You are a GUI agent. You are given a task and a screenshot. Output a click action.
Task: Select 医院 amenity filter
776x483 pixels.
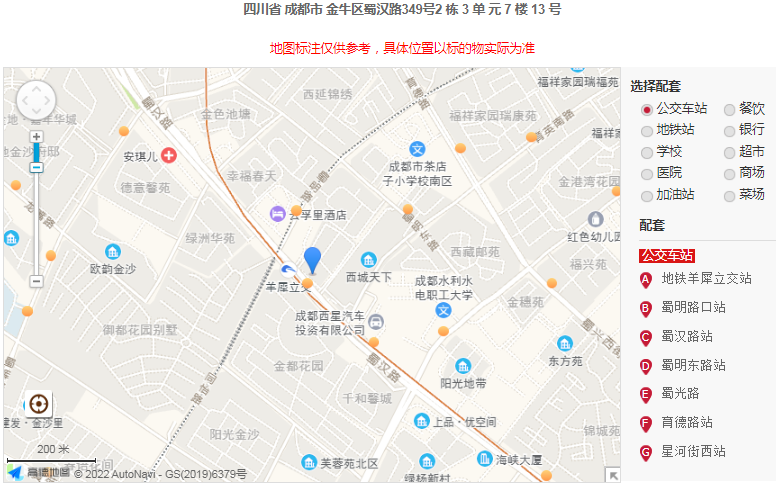click(647, 174)
